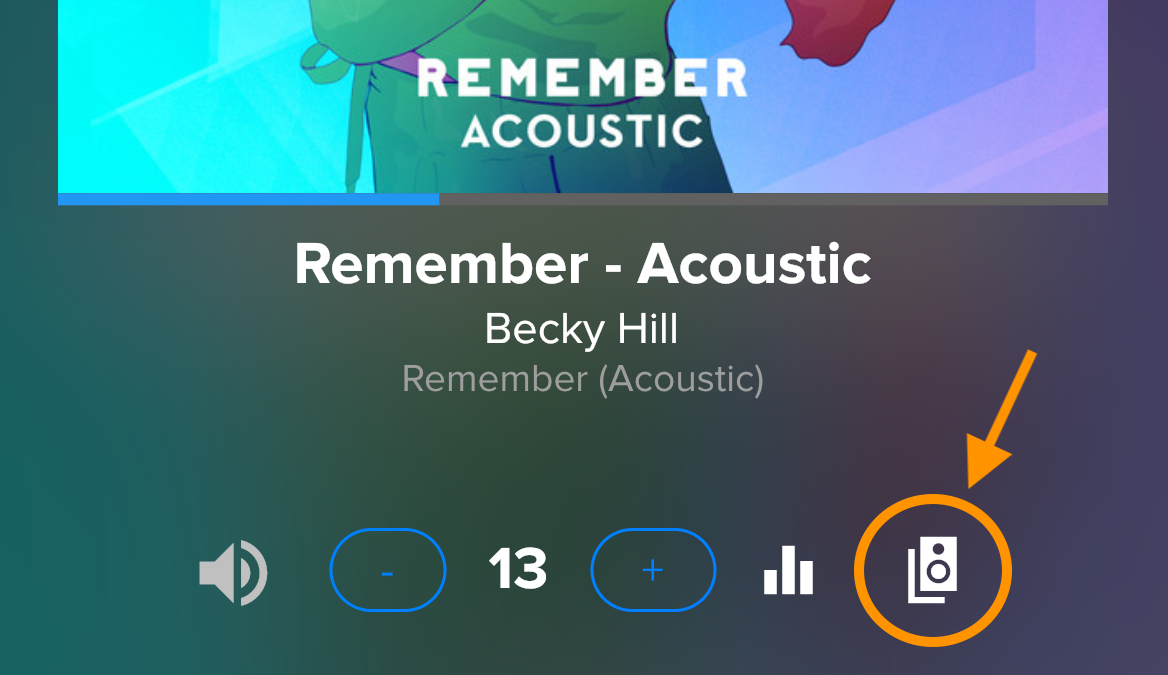Mute the volume speaker icon
This screenshot has width=1168, height=675.
point(232,573)
